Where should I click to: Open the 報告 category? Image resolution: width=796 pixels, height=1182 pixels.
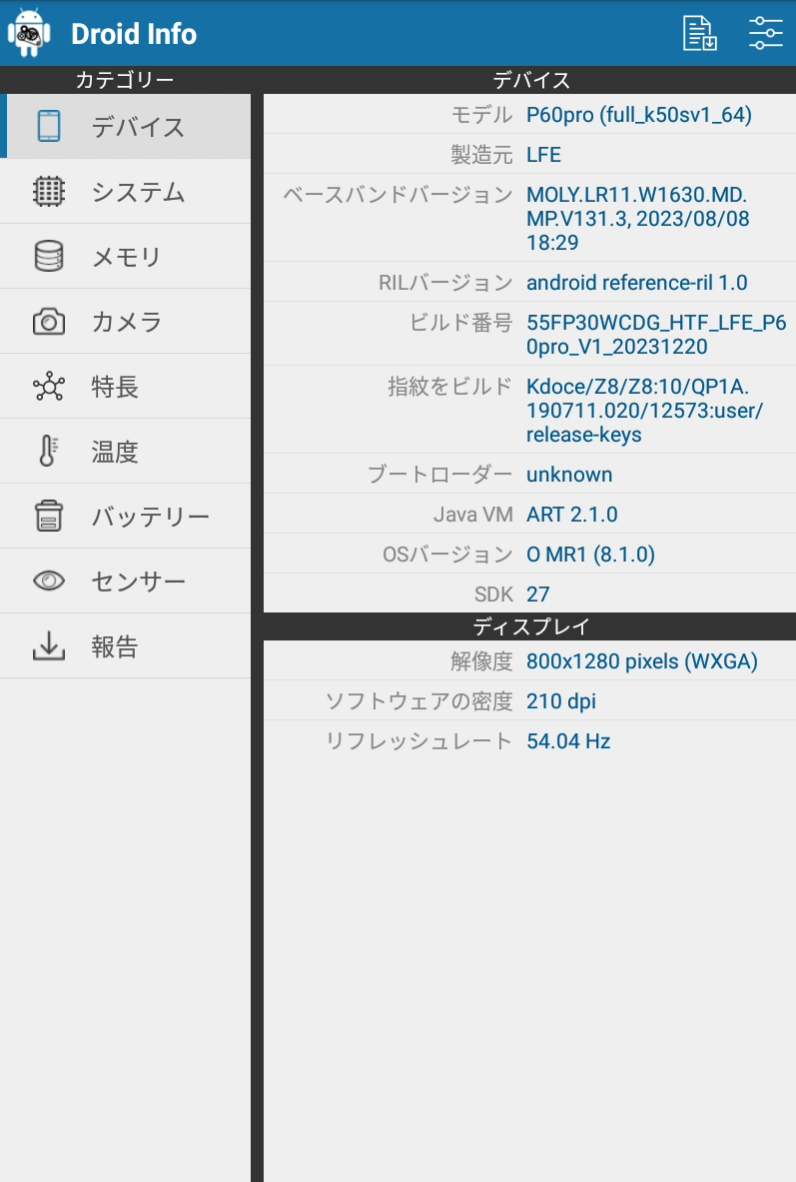click(x=126, y=647)
